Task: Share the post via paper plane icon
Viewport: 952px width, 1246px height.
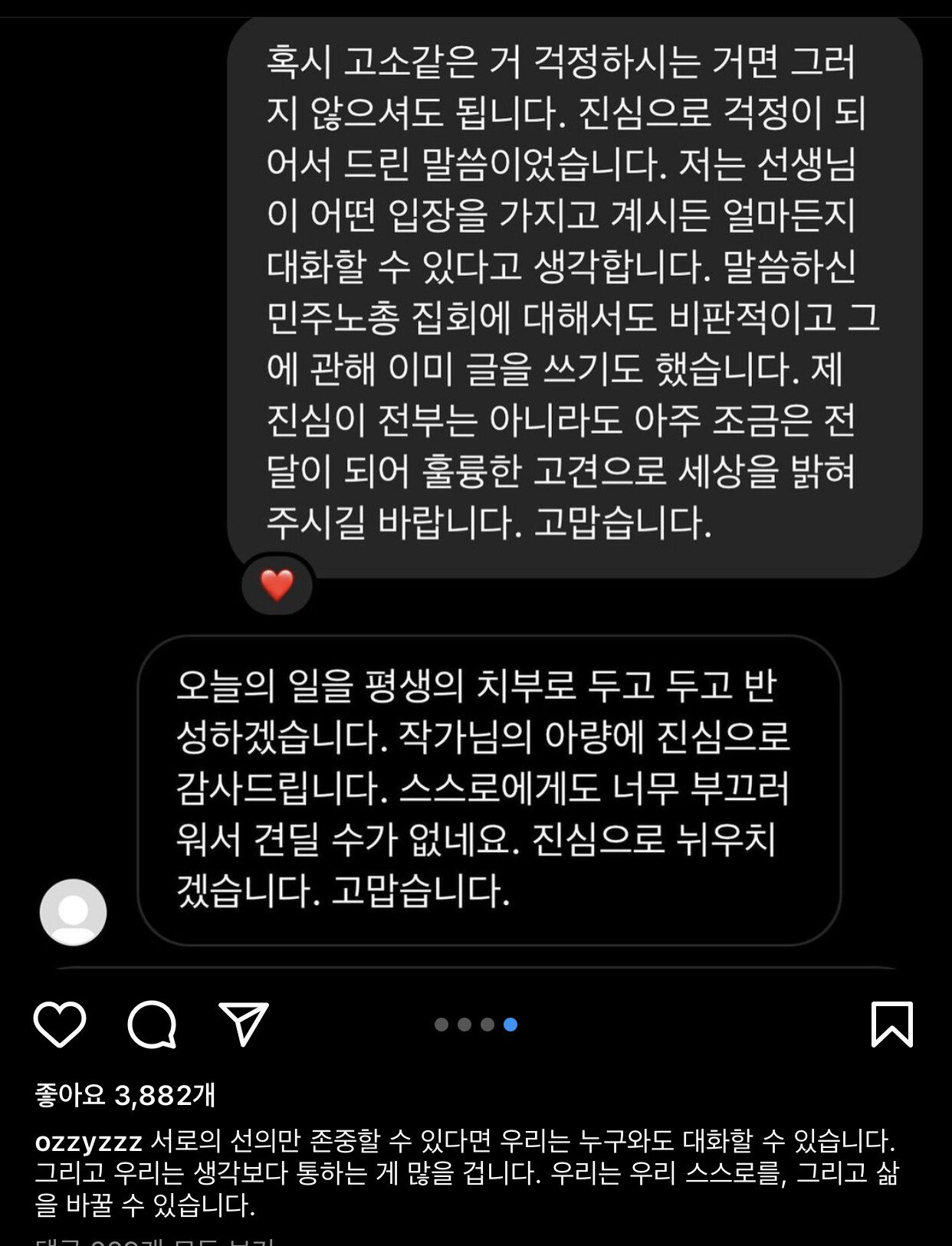Action: click(x=244, y=1023)
